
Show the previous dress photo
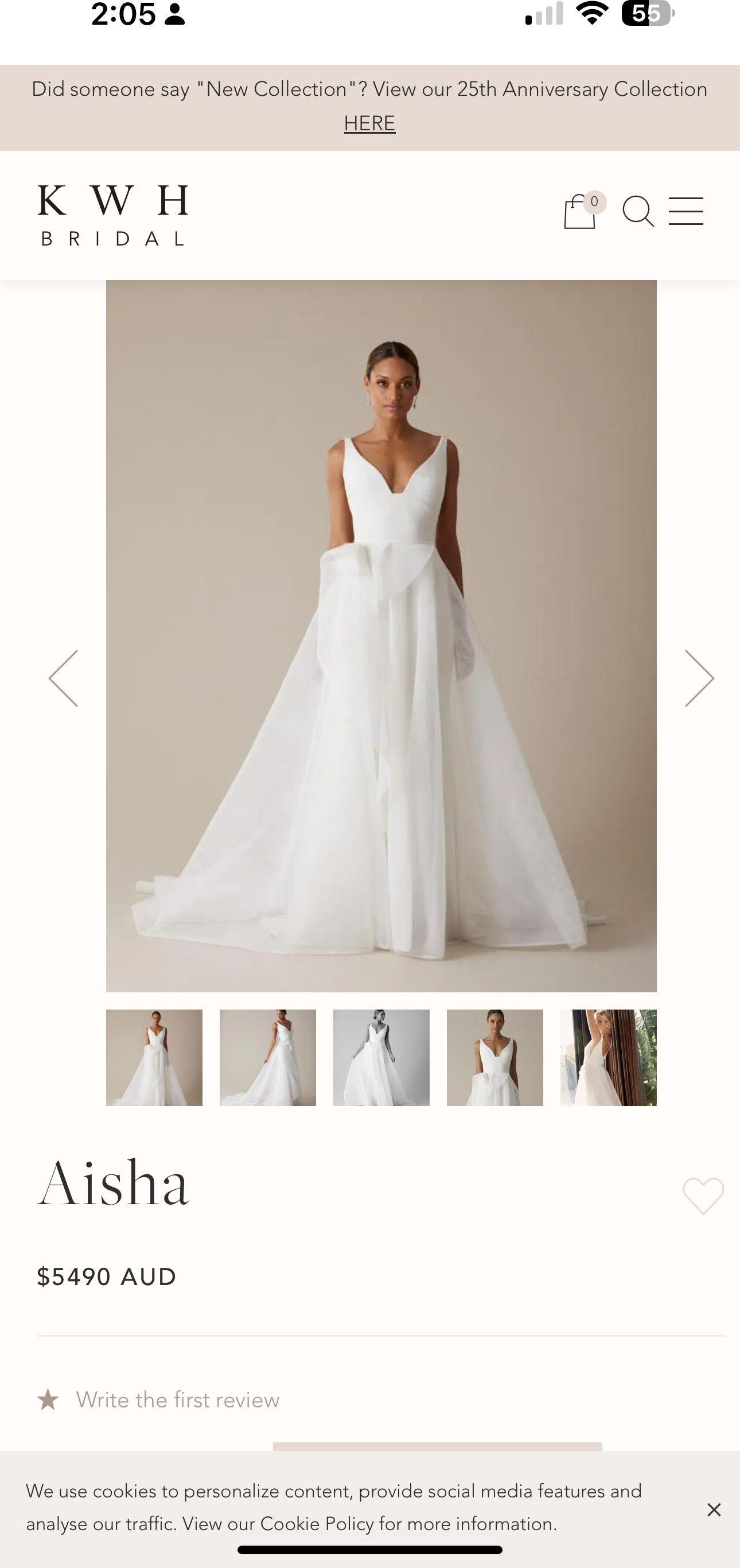[63, 678]
